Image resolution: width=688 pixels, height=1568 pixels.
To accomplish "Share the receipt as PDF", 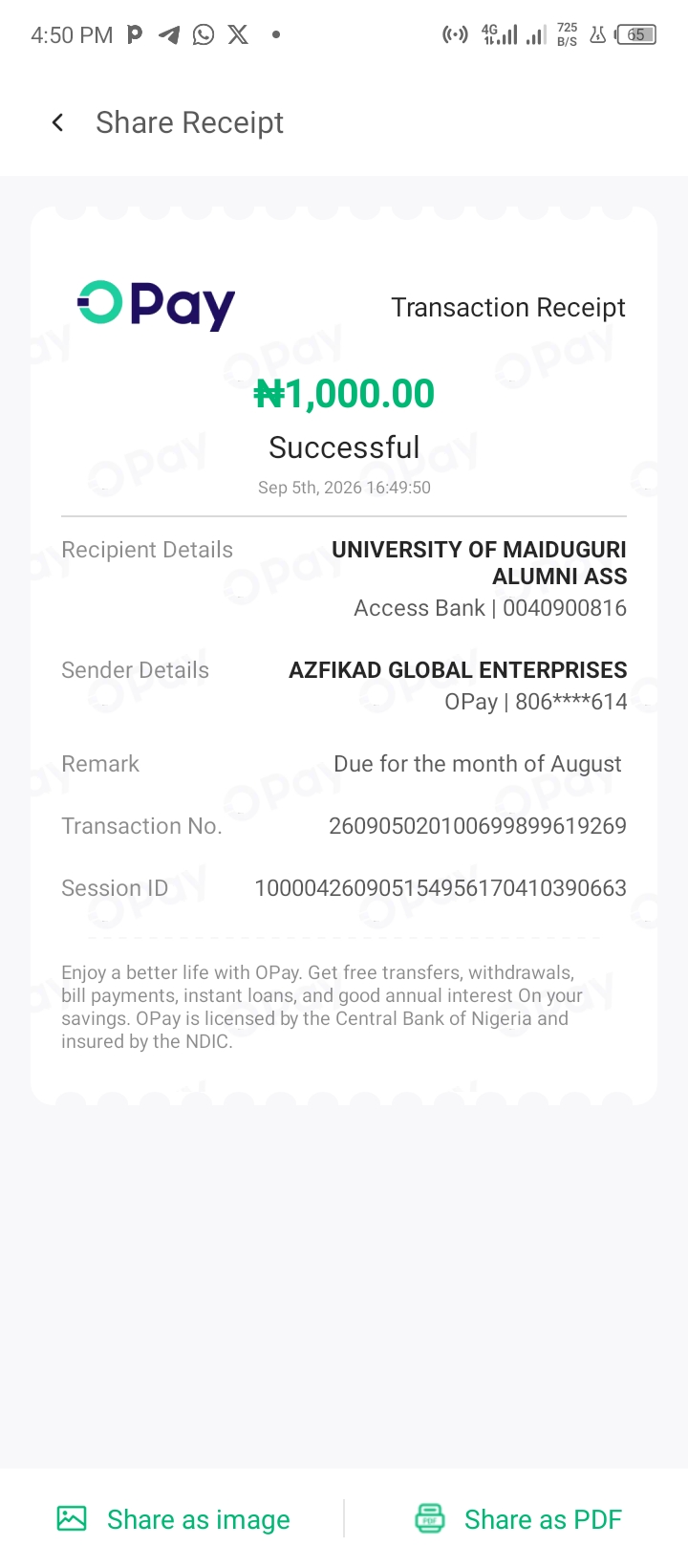I will click(x=518, y=1519).
